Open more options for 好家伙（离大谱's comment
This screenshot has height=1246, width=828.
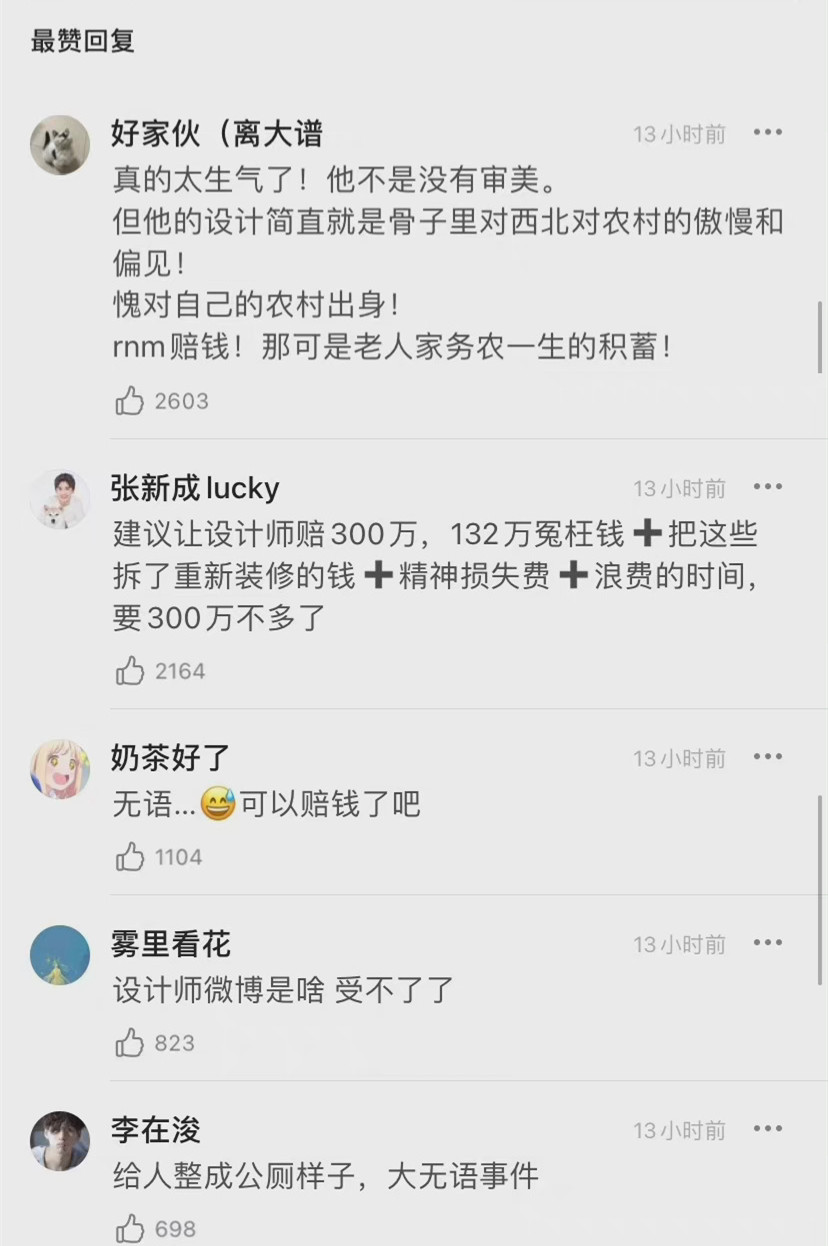coord(767,131)
